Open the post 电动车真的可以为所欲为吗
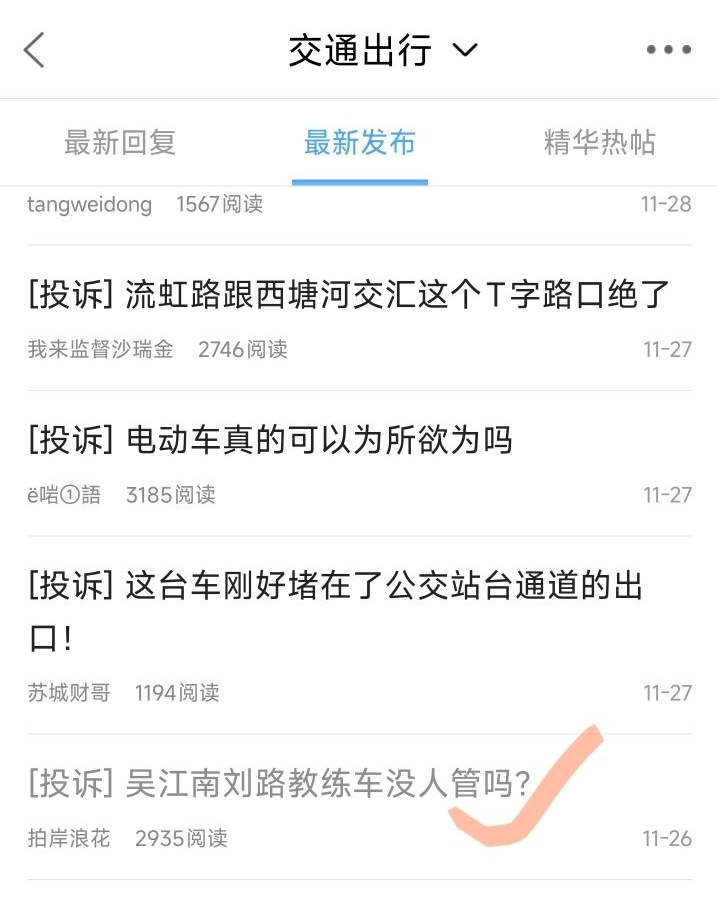The width and height of the screenshot is (717, 897). 270,440
